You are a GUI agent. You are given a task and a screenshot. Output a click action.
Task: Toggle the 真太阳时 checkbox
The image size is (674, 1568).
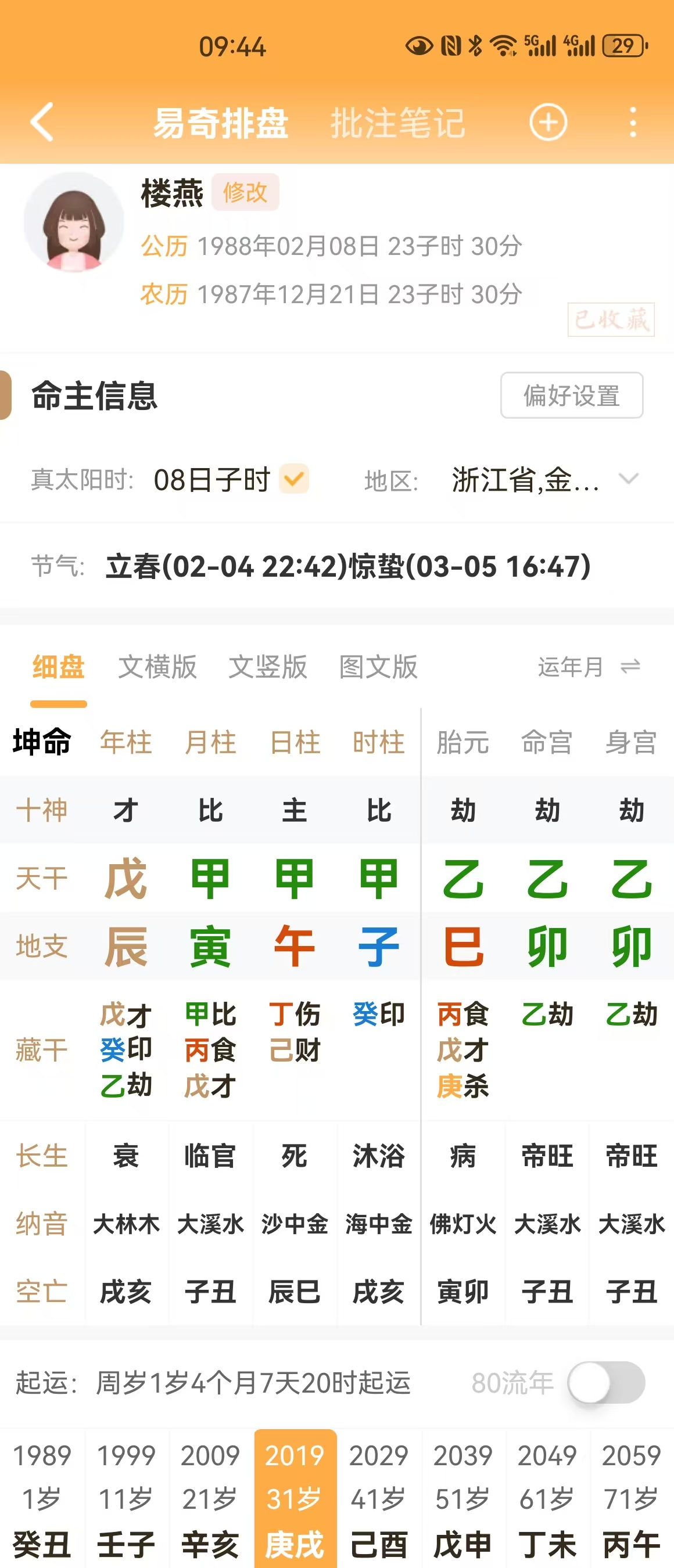(x=294, y=479)
